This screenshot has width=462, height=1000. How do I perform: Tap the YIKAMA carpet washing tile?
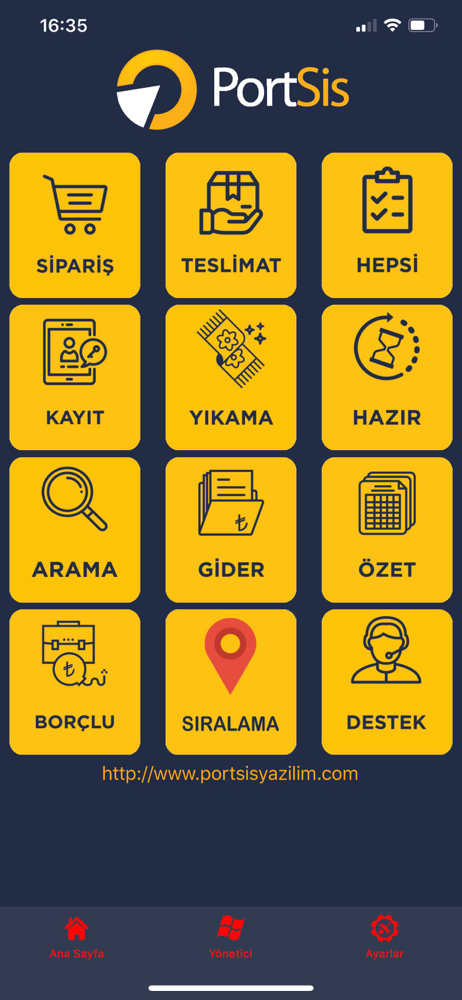click(x=231, y=378)
